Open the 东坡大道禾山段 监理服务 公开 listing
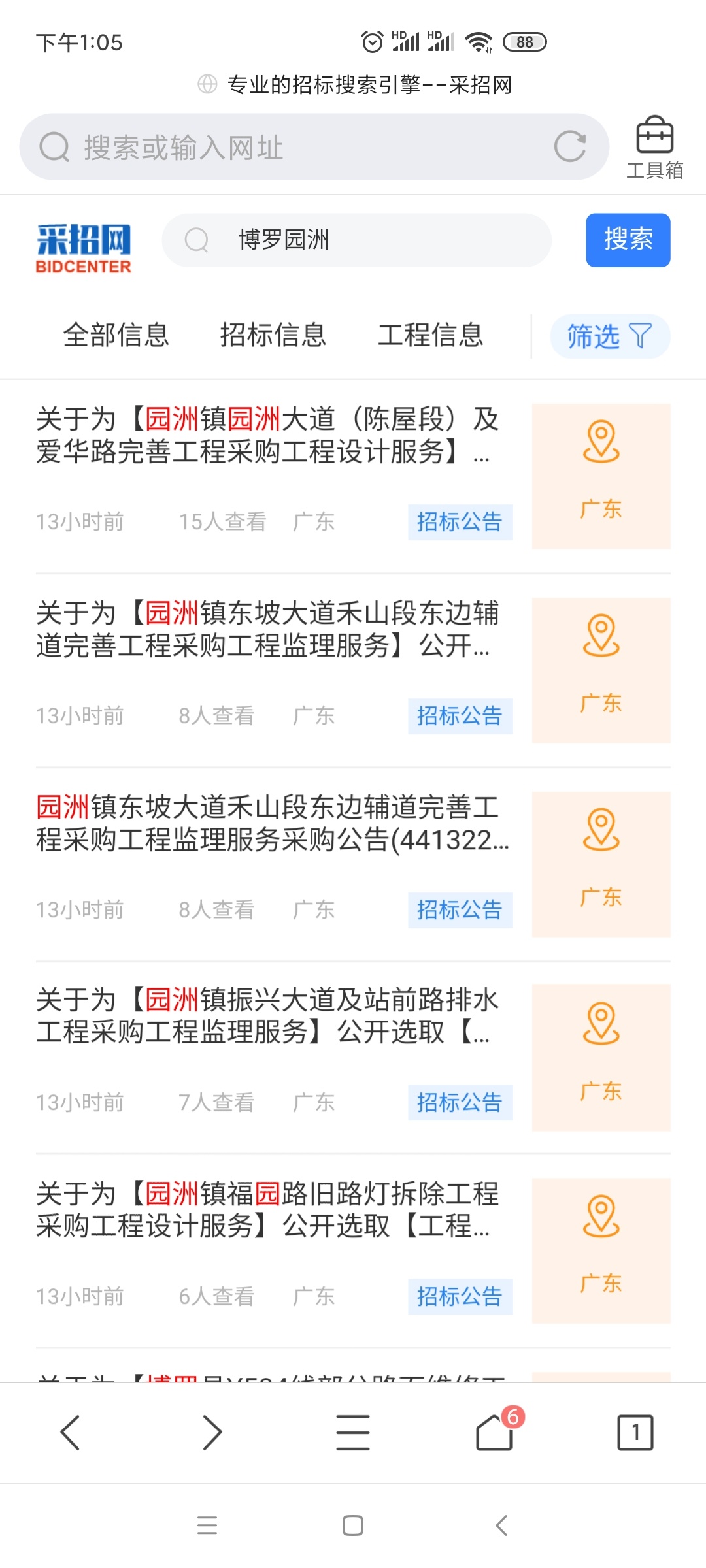 268,629
